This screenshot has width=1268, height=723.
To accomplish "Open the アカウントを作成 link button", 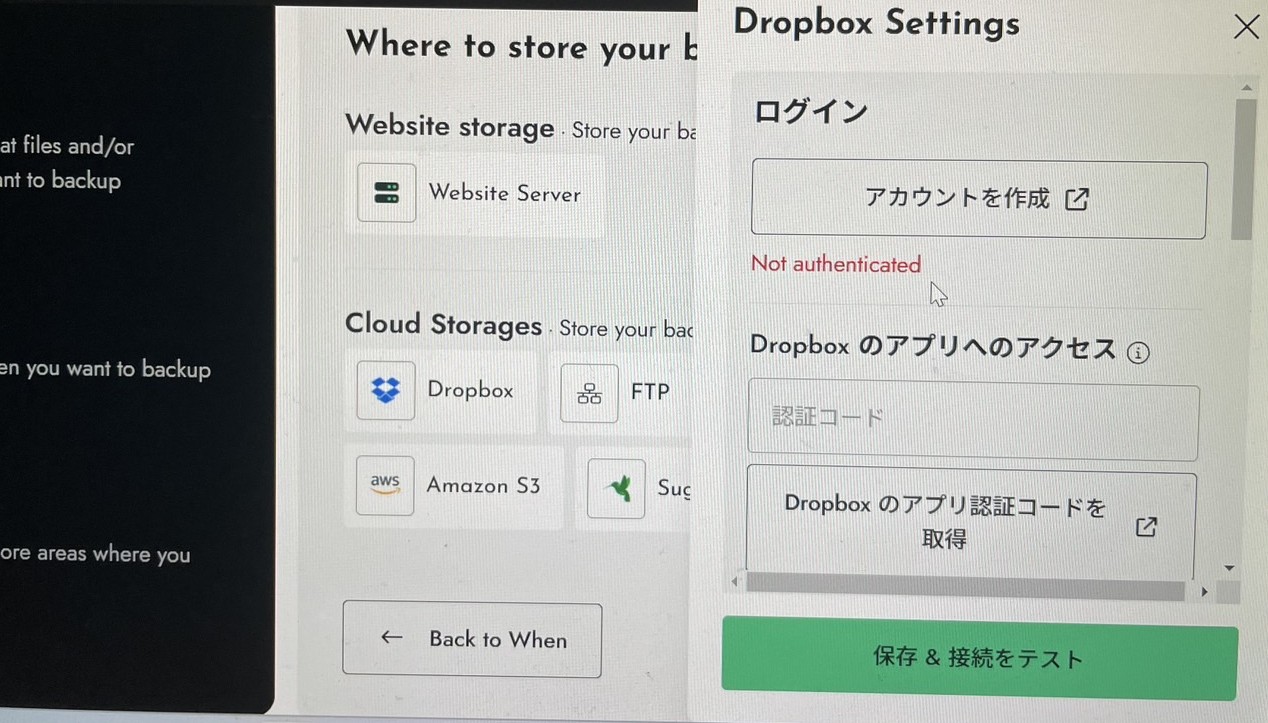I will tap(978, 199).
